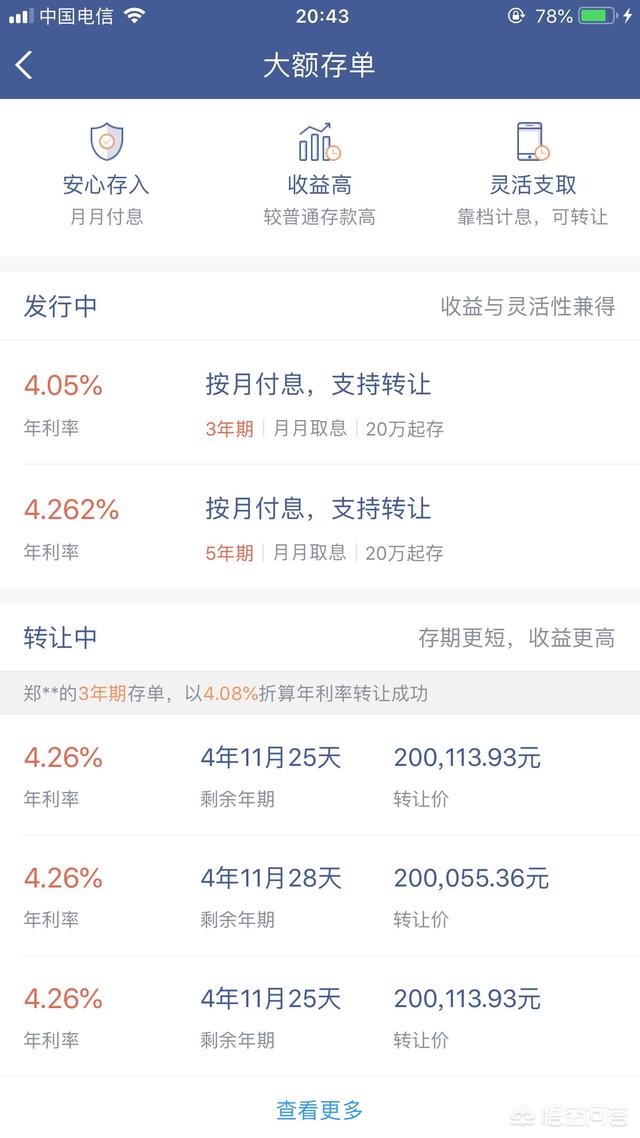
Task: Open the 3年期 4.05% deposit product
Action: 320,404
